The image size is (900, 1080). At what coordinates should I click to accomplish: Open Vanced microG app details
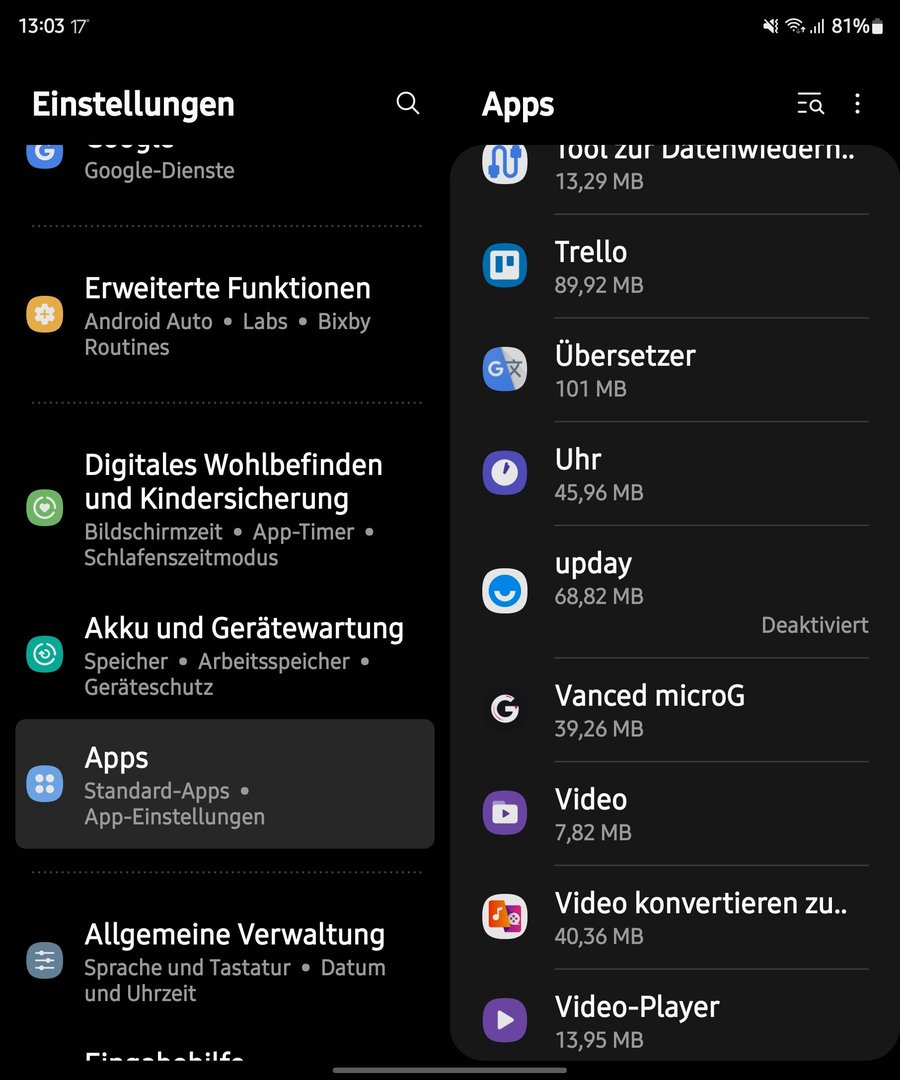pyautogui.click(x=675, y=710)
